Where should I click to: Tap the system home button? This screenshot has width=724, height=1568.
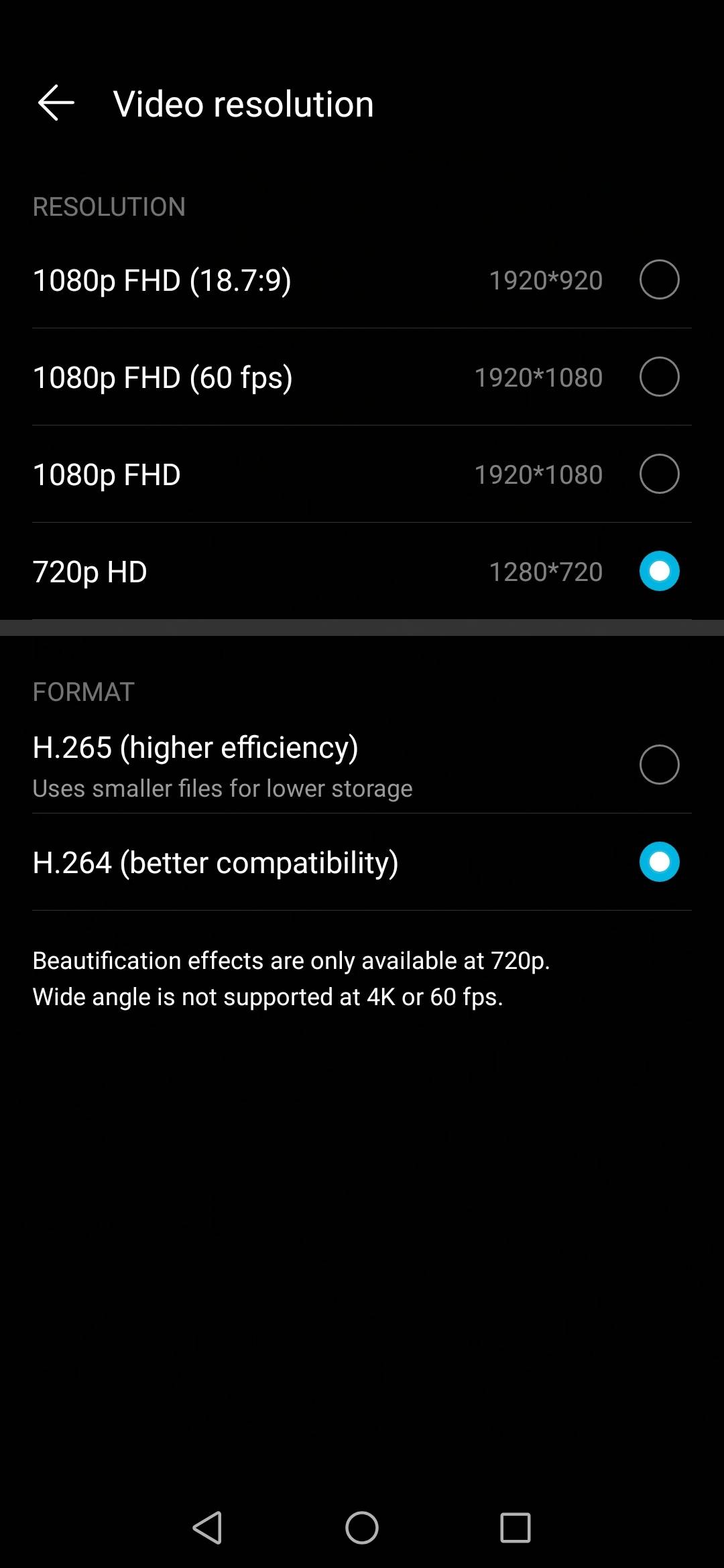(362, 1528)
